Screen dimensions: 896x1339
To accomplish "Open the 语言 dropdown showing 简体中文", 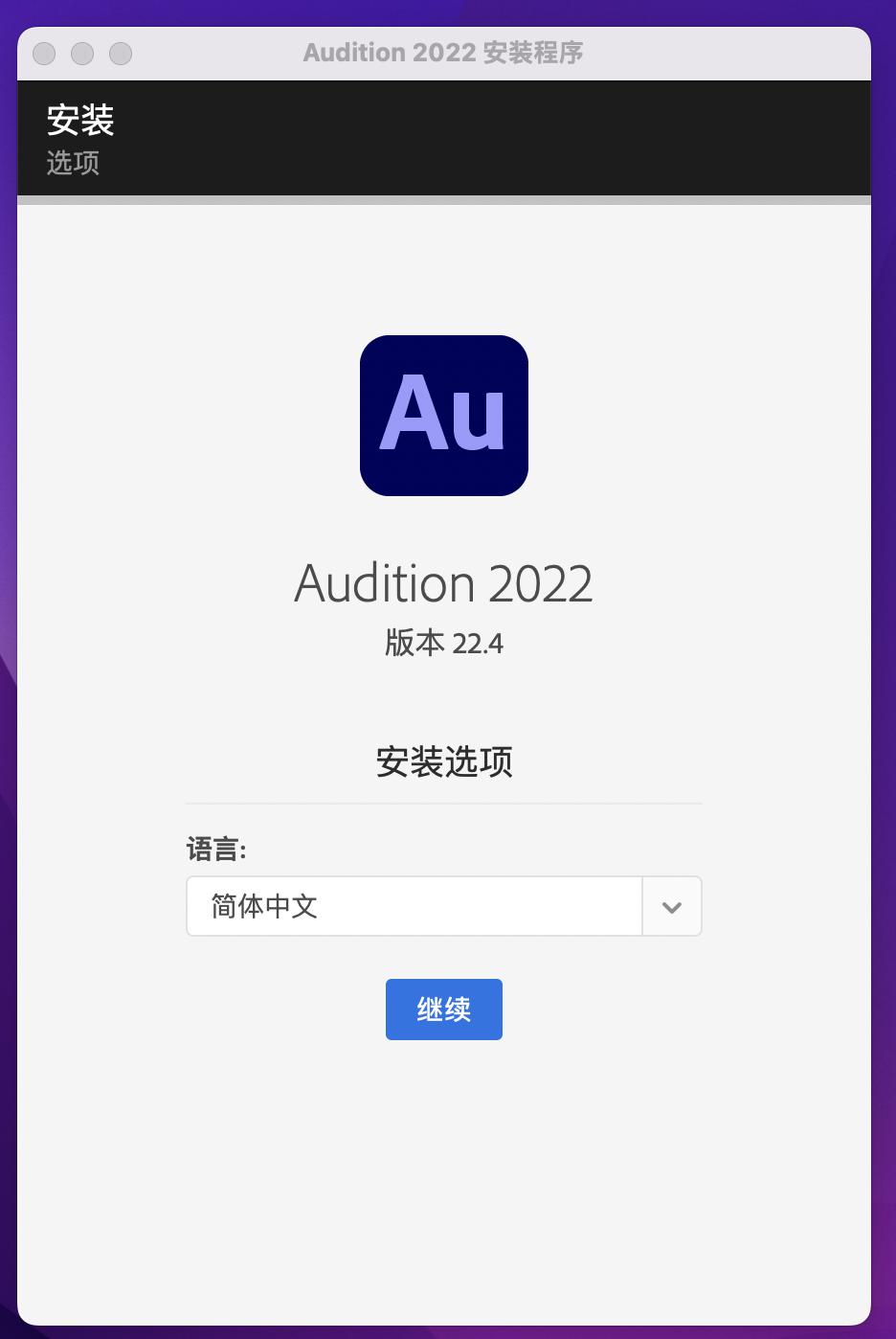I will (443, 906).
